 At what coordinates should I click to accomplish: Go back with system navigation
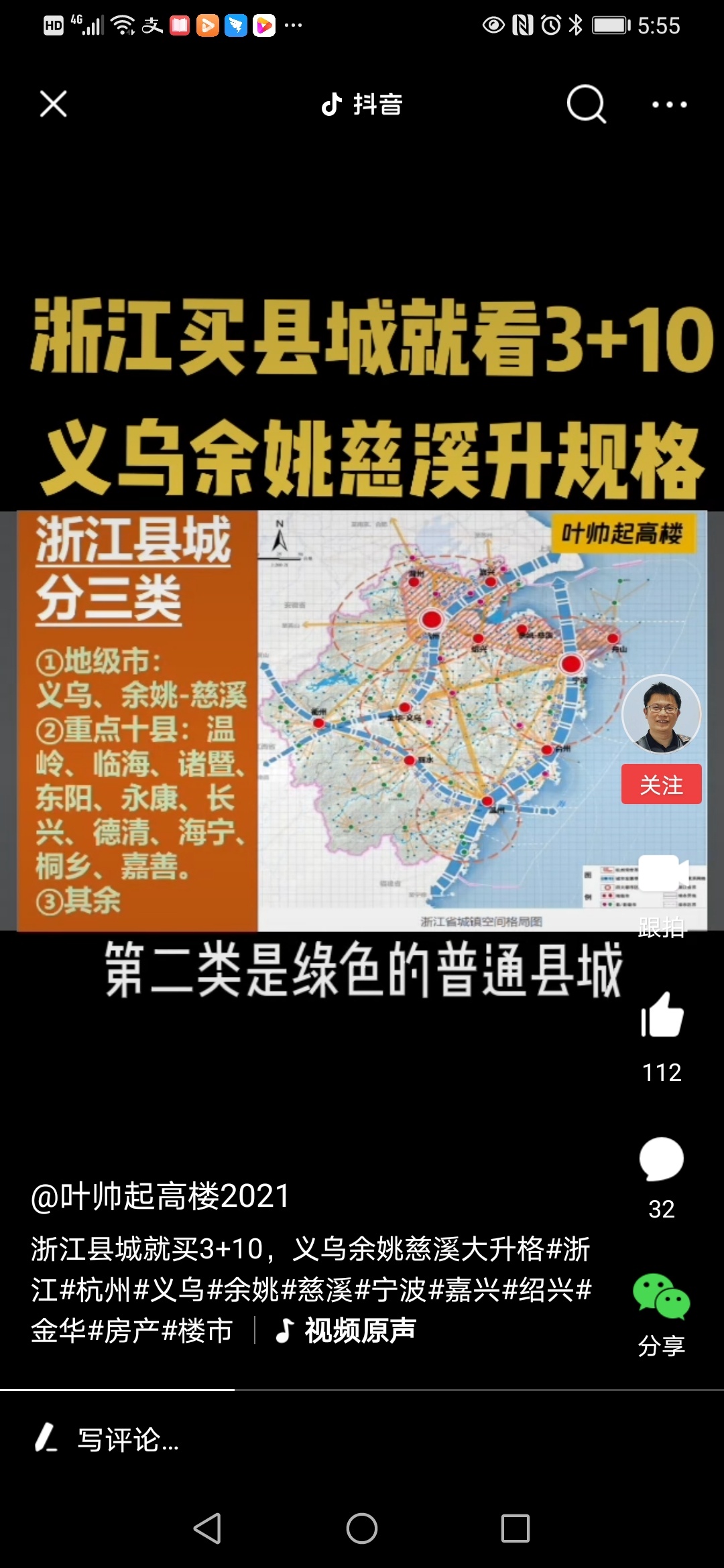click(x=207, y=1528)
